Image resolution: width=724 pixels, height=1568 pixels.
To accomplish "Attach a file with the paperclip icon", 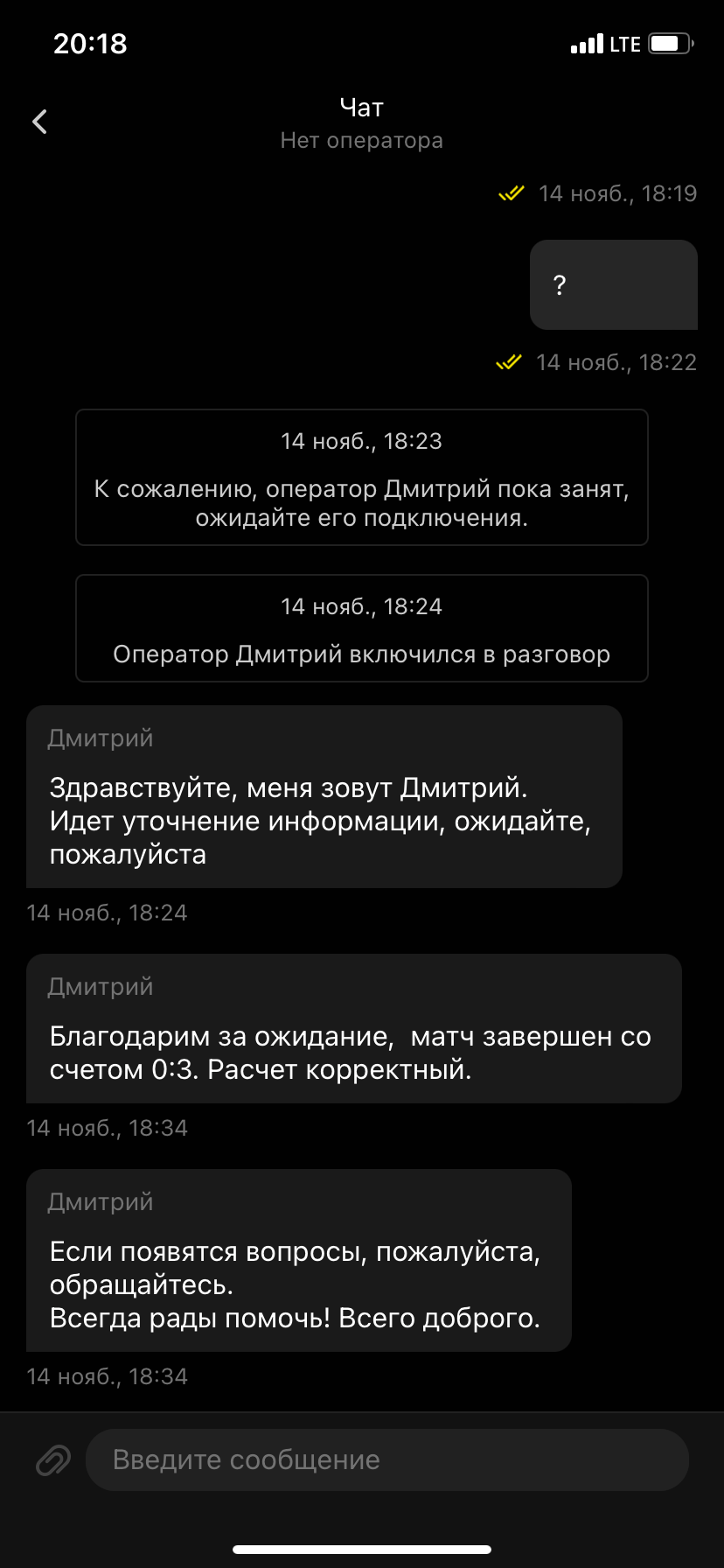I will pos(52,1460).
